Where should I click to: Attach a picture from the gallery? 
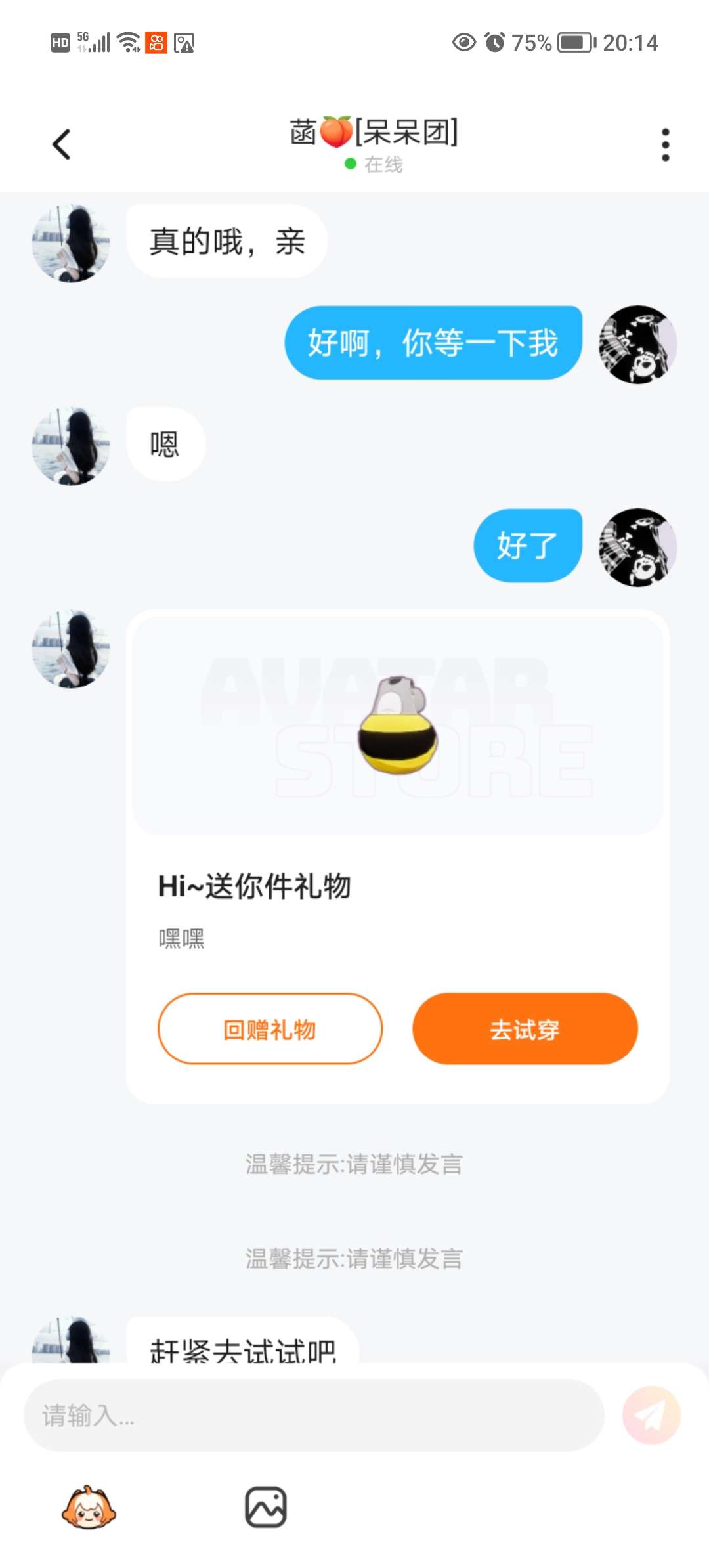pyautogui.click(x=266, y=1508)
